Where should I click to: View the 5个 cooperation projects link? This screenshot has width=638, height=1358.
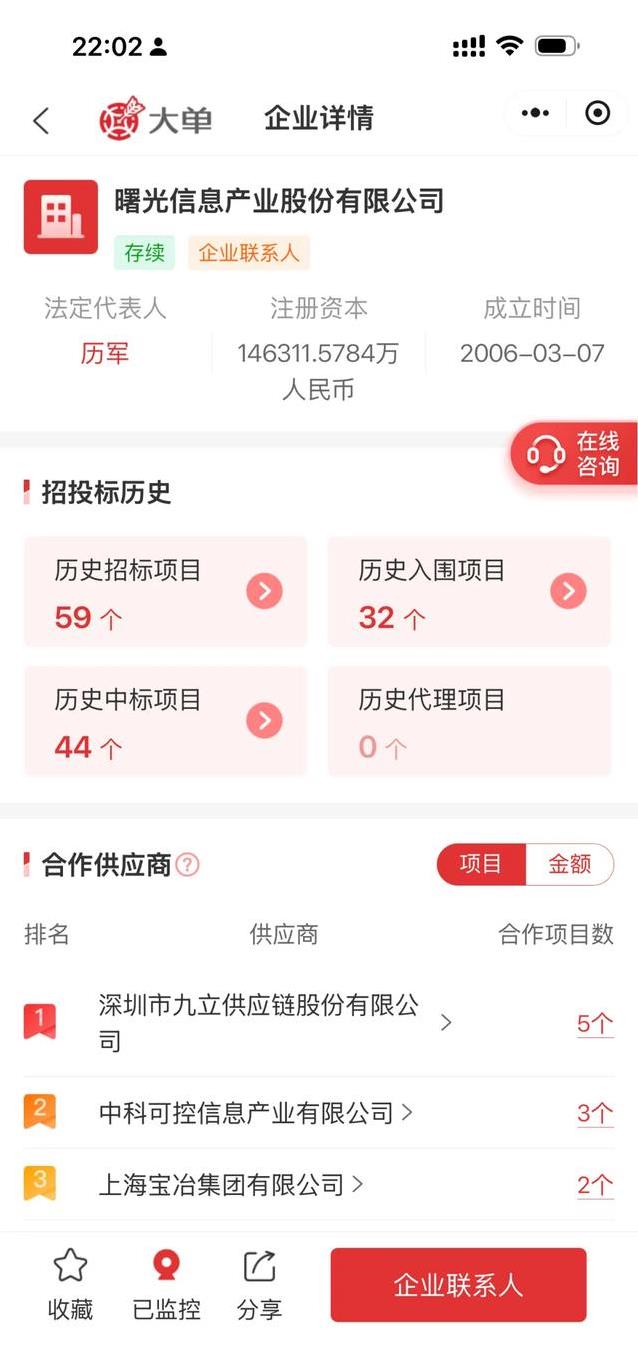595,1023
